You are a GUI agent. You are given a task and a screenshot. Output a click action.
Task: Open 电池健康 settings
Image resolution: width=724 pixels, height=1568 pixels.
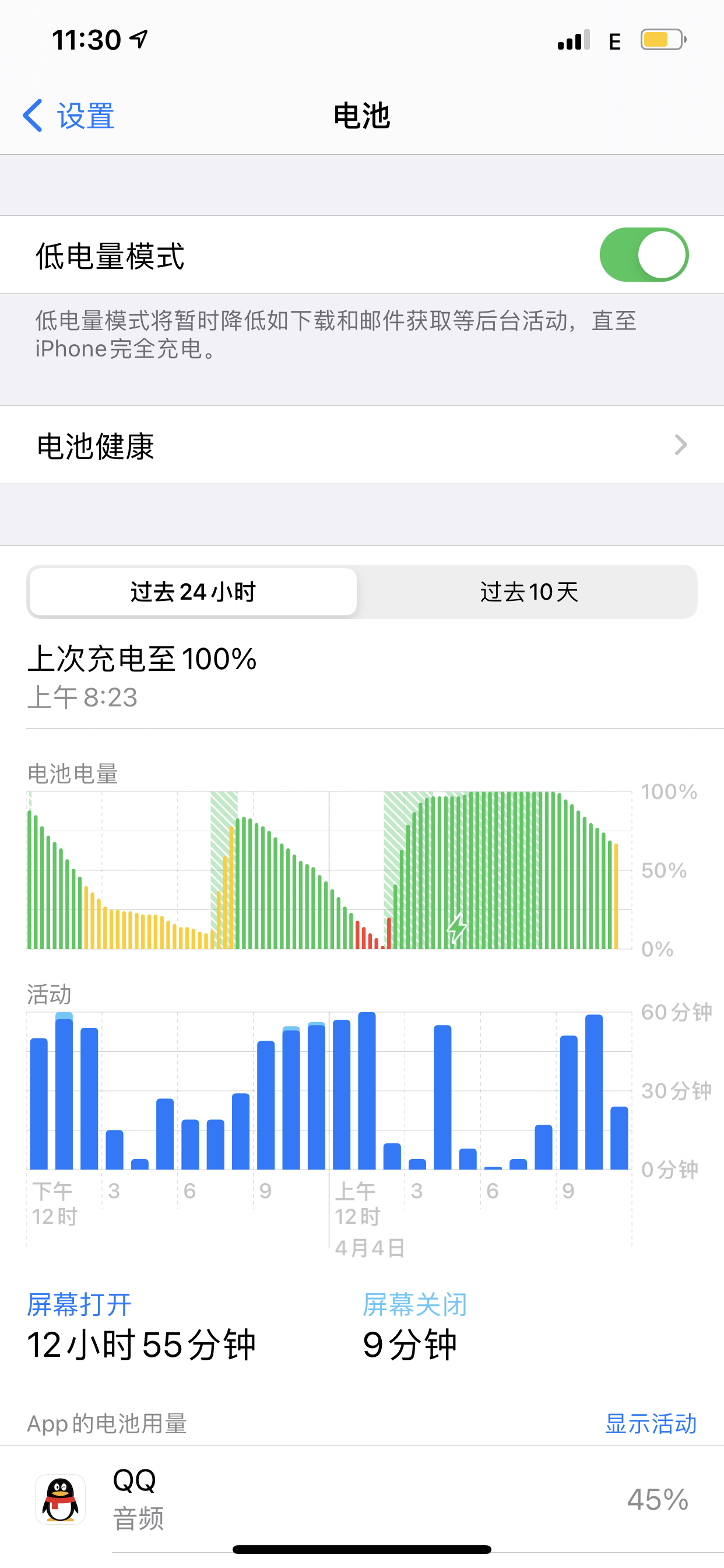point(361,446)
